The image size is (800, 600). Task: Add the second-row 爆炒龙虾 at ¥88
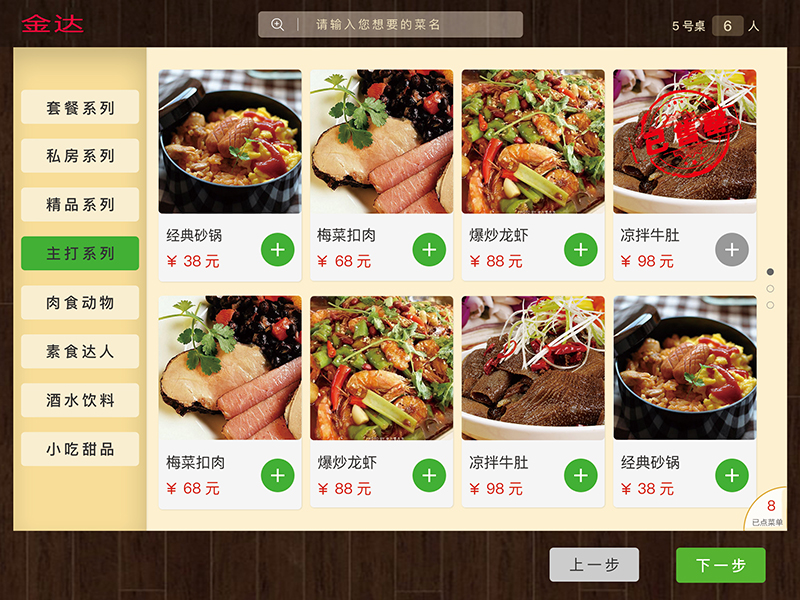pos(429,475)
